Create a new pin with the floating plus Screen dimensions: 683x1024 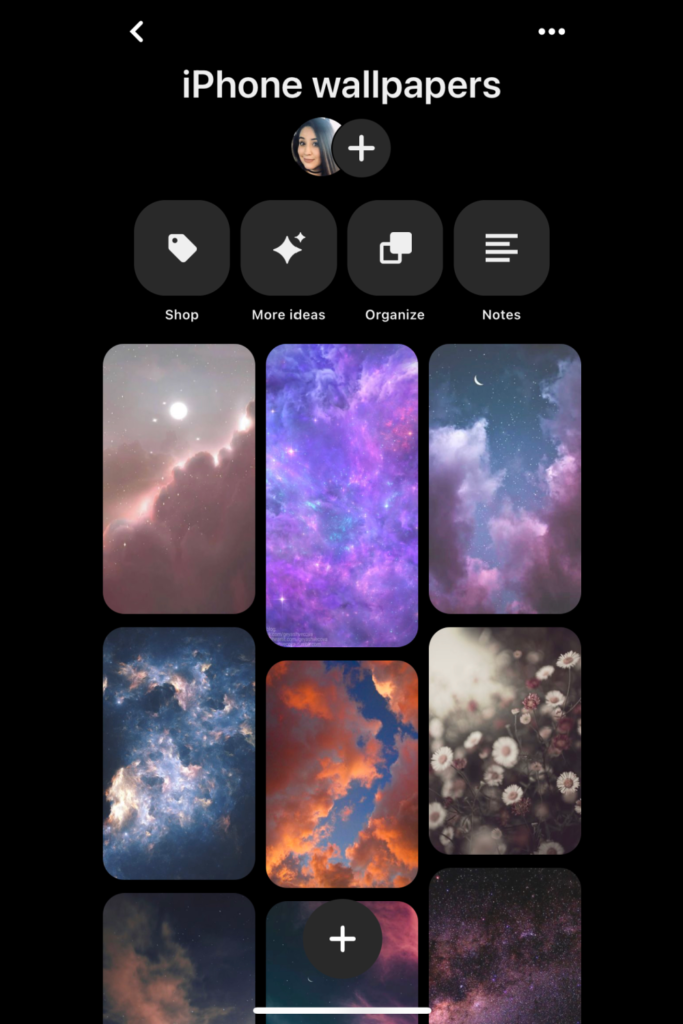click(342, 939)
